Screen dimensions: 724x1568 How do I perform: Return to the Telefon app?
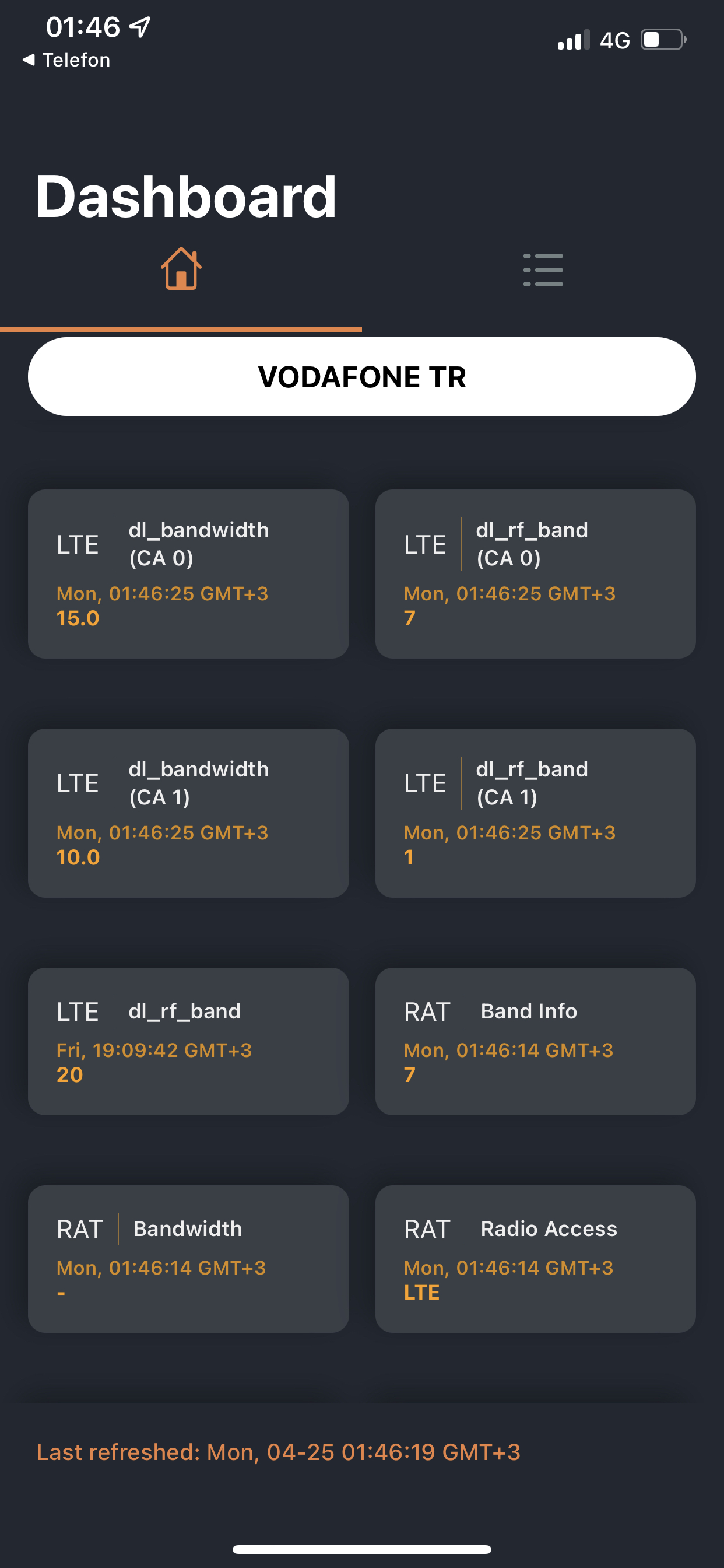(66, 60)
